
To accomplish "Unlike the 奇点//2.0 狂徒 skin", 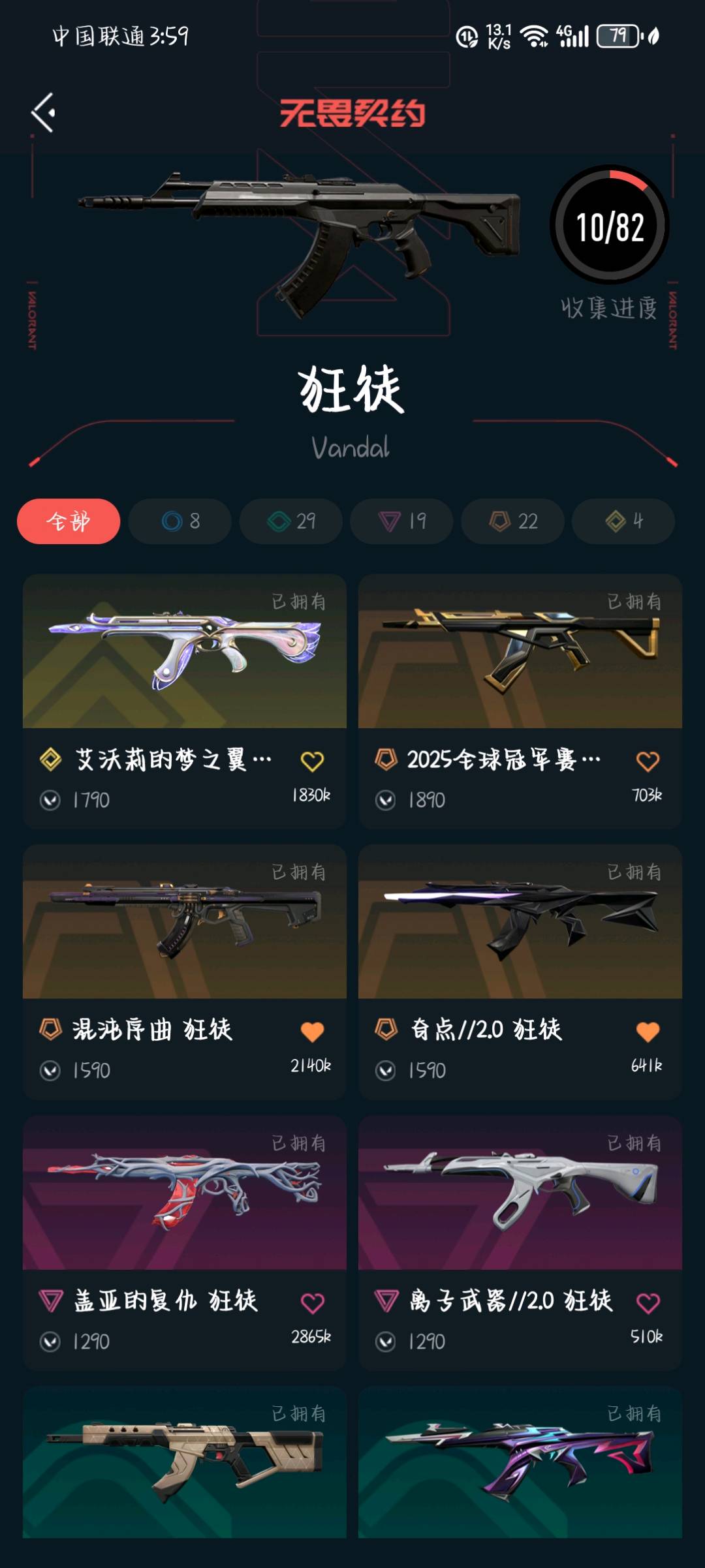I will pyautogui.click(x=648, y=1032).
